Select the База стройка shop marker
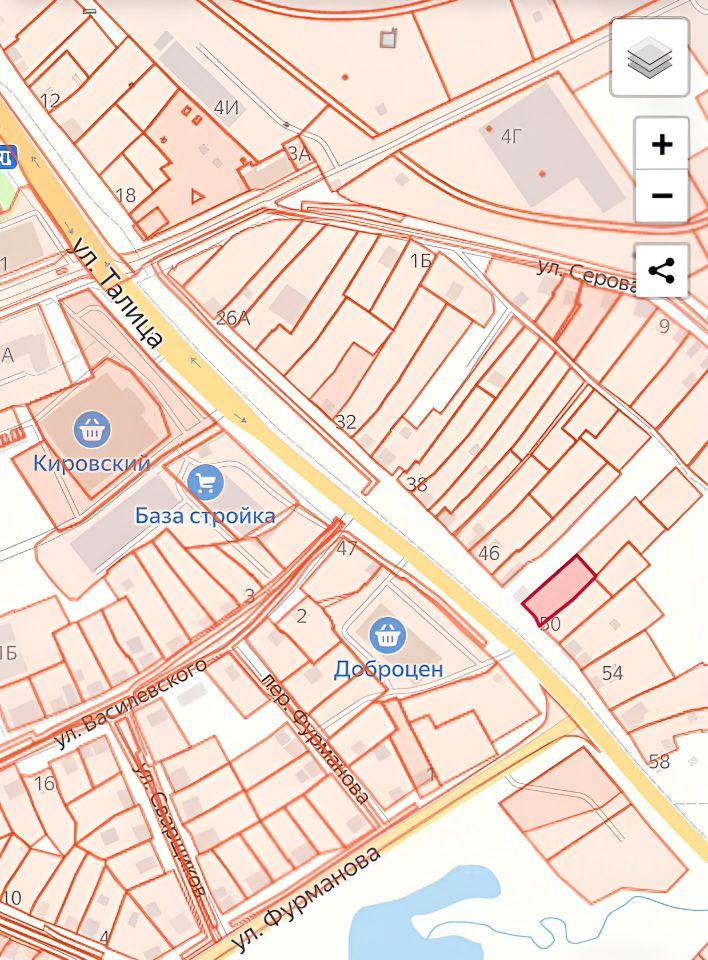The width and height of the screenshot is (708, 960). pyautogui.click(x=205, y=484)
